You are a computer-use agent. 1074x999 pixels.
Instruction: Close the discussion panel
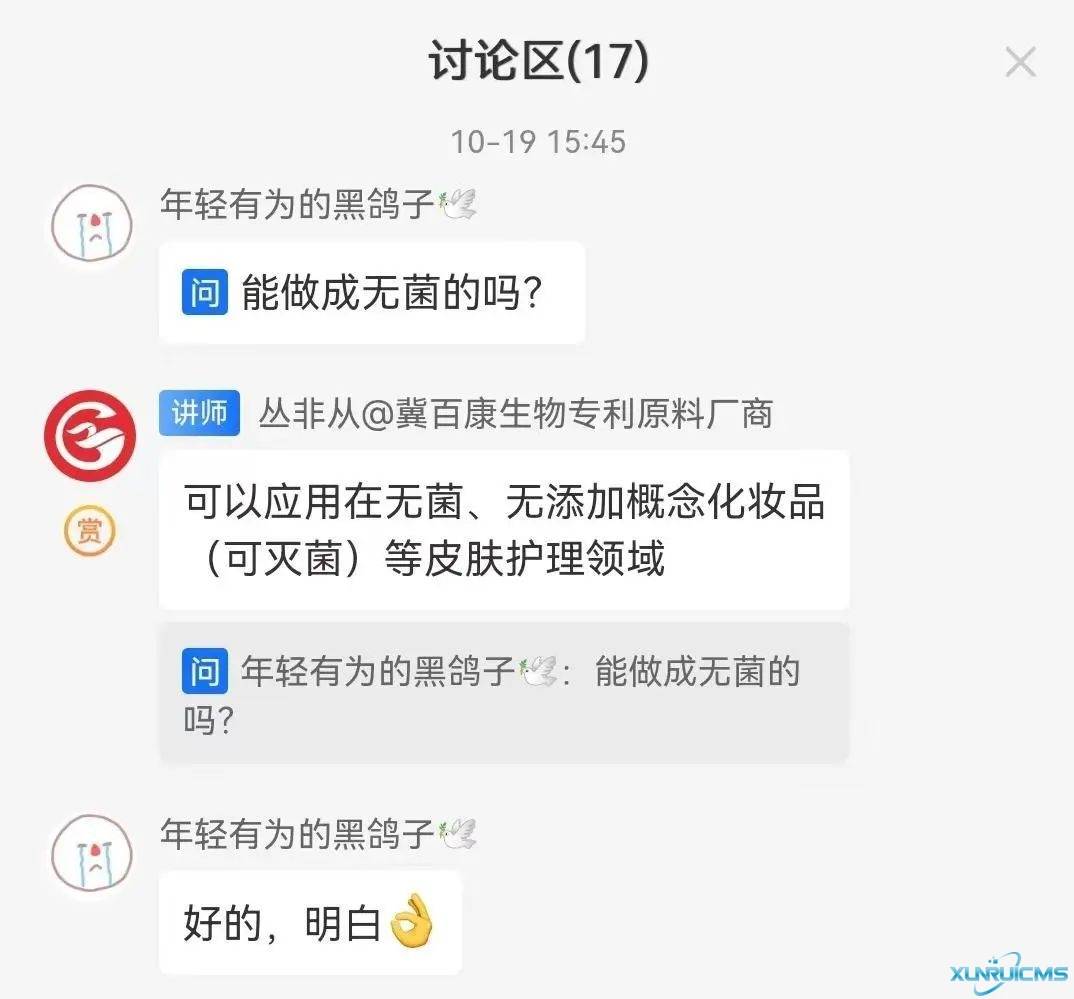(x=1019, y=64)
